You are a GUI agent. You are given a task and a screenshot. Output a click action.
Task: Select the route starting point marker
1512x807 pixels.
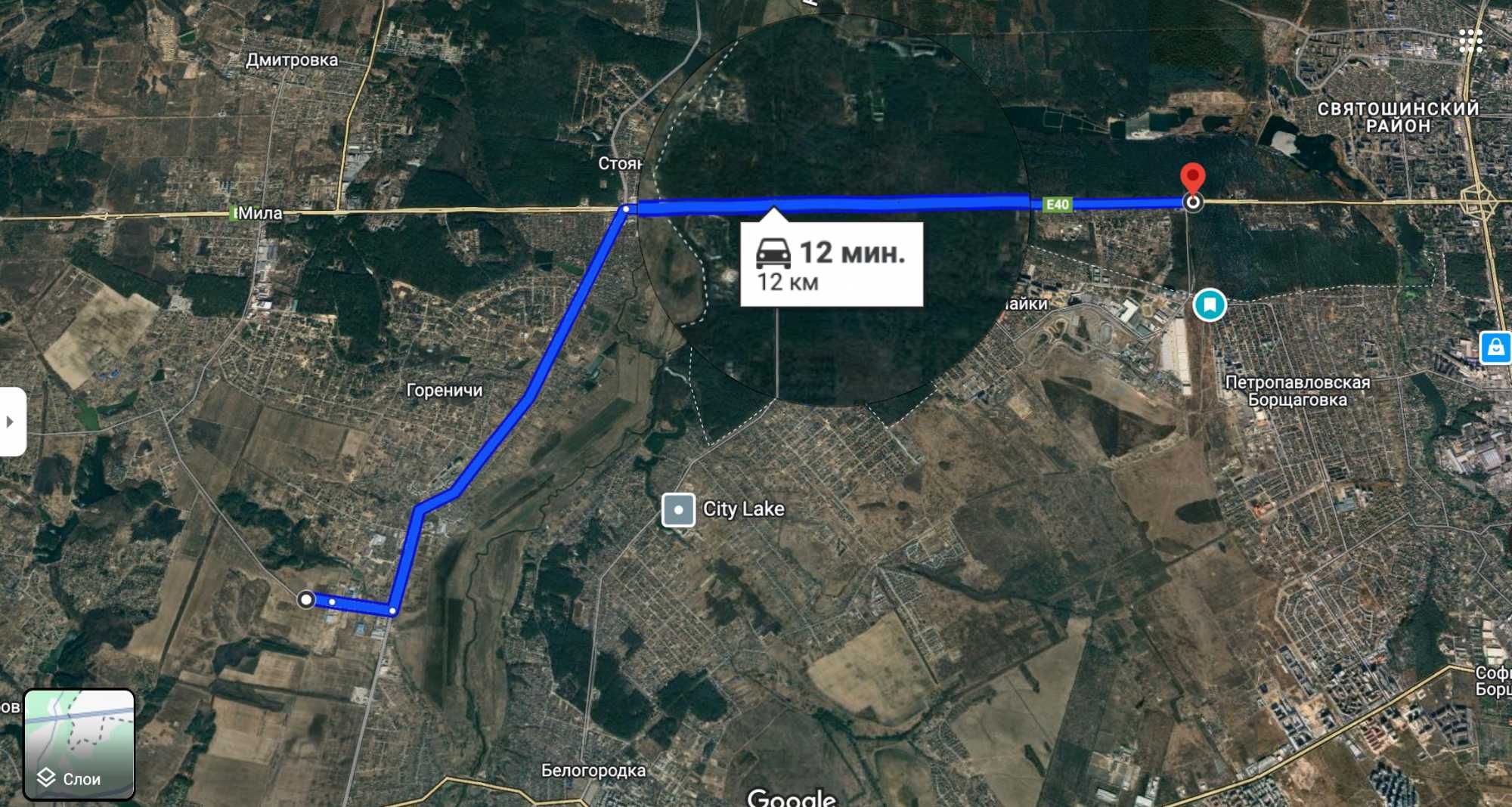[x=305, y=599]
